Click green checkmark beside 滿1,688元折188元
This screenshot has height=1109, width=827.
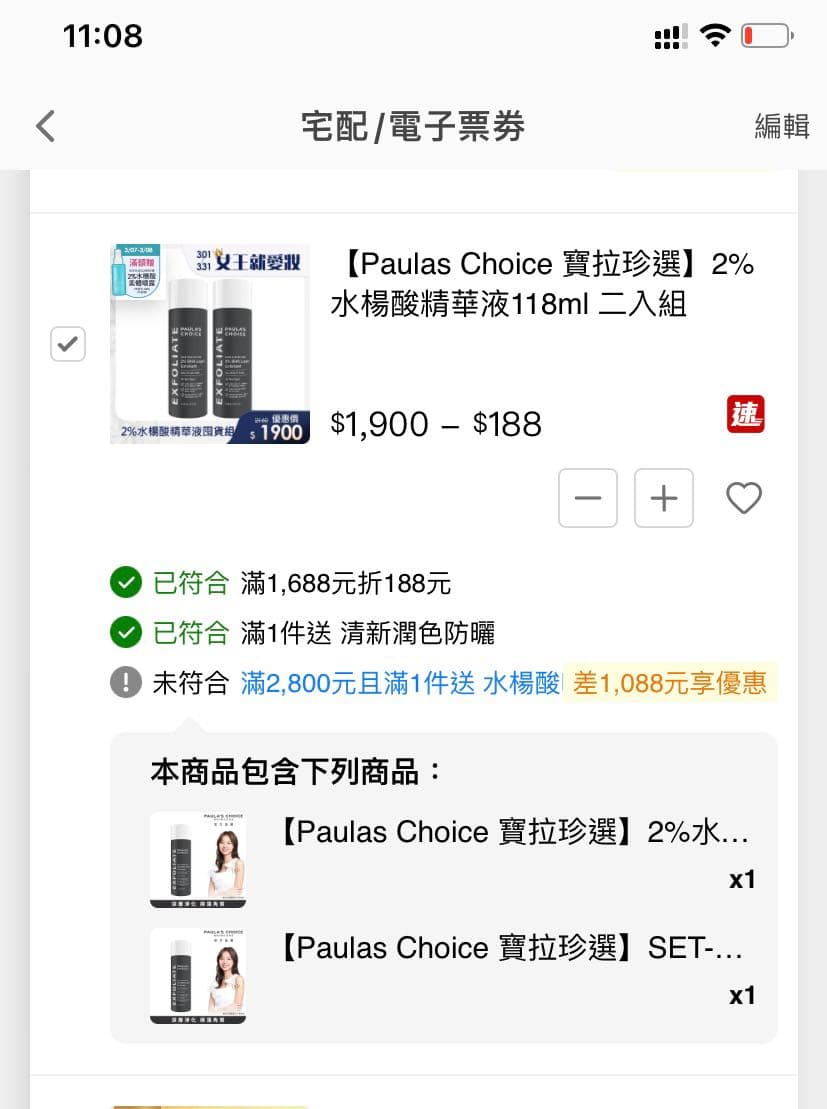pos(126,582)
